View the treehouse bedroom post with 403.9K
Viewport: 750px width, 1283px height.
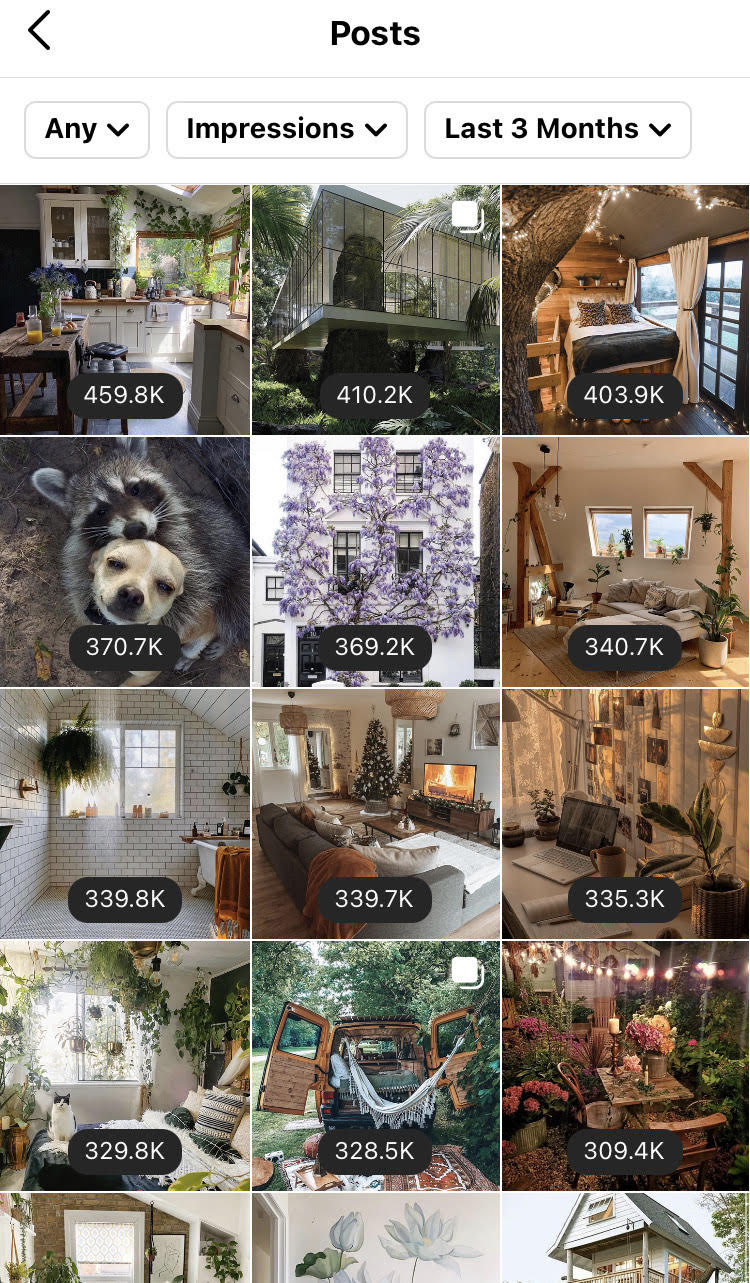pyautogui.click(x=626, y=309)
